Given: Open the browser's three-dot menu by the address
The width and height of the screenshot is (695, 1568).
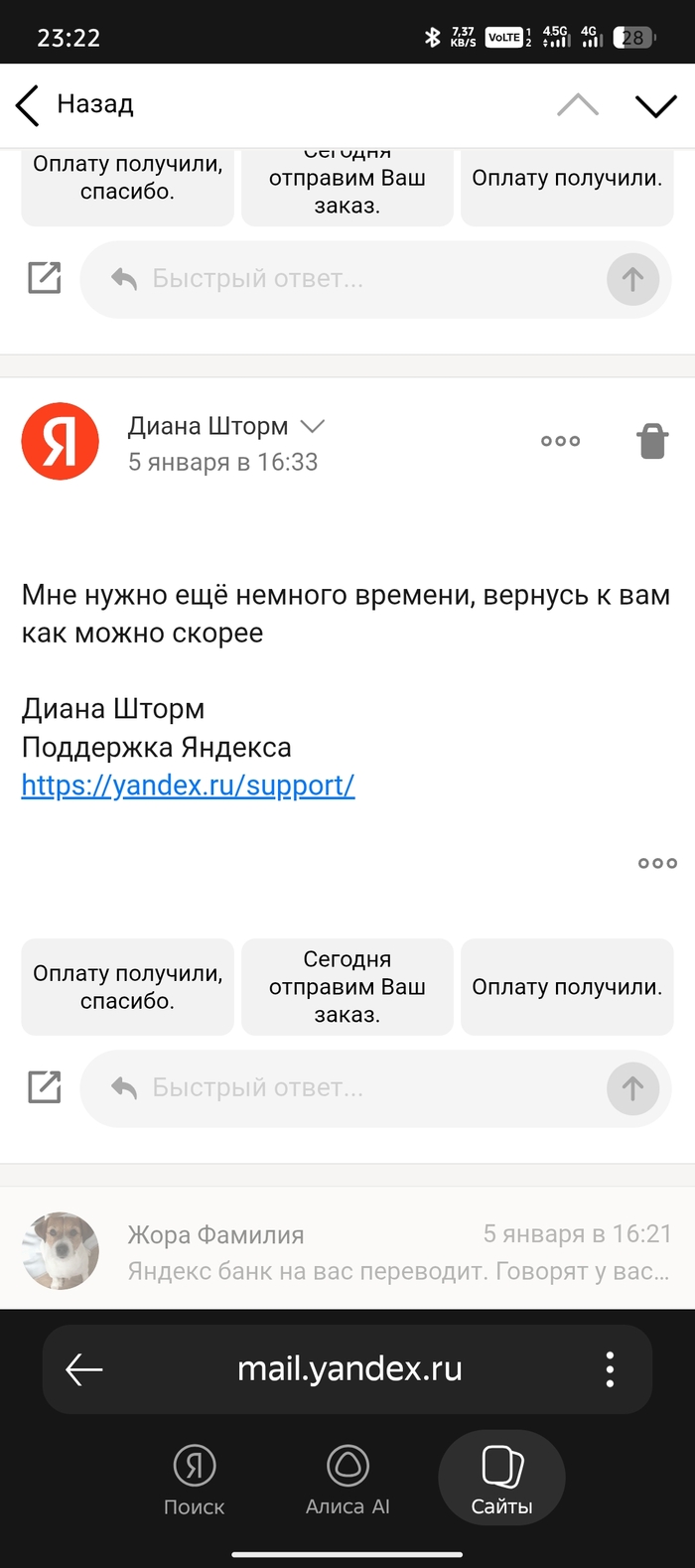Looking at the screenshot, I should pyautogui.click(x=610, y=1369).
